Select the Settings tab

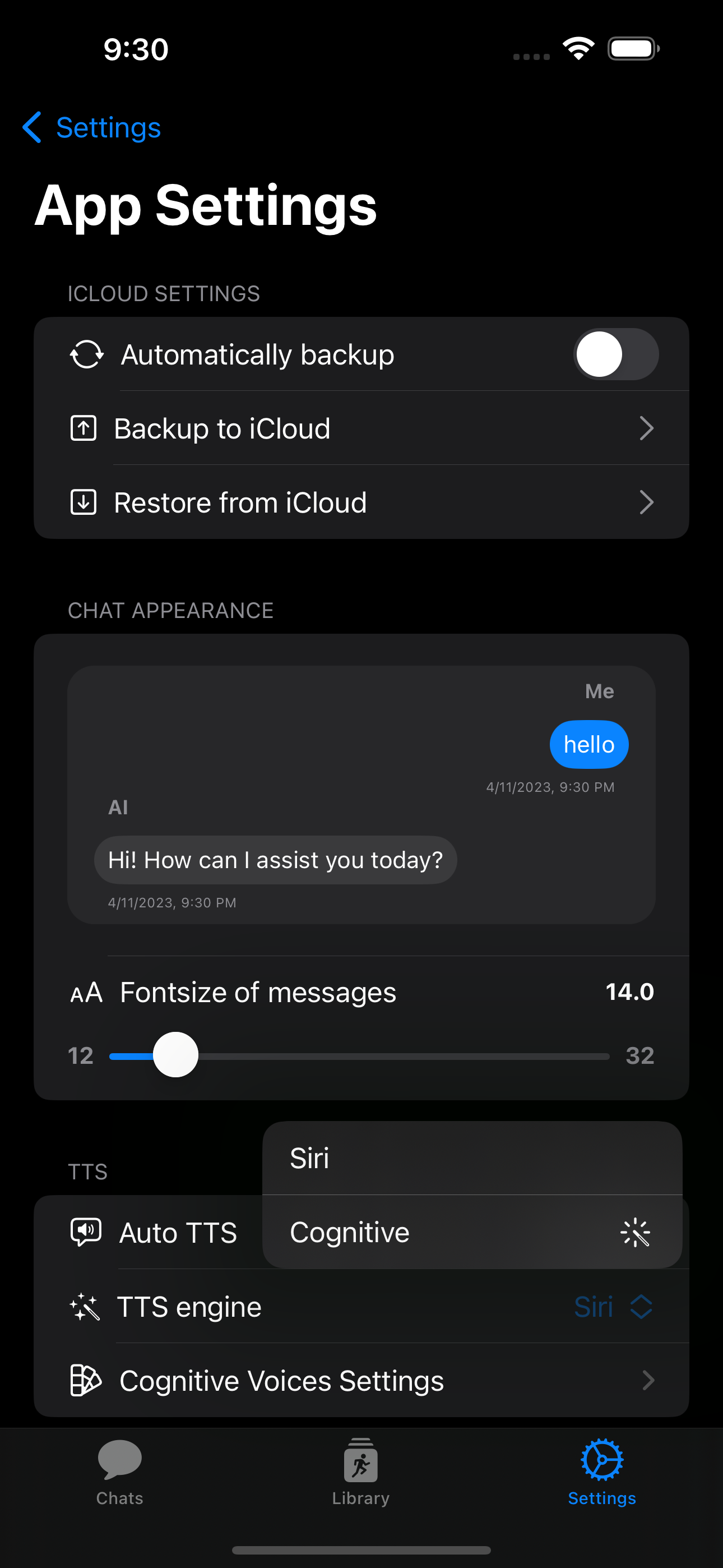point(601,1472)
